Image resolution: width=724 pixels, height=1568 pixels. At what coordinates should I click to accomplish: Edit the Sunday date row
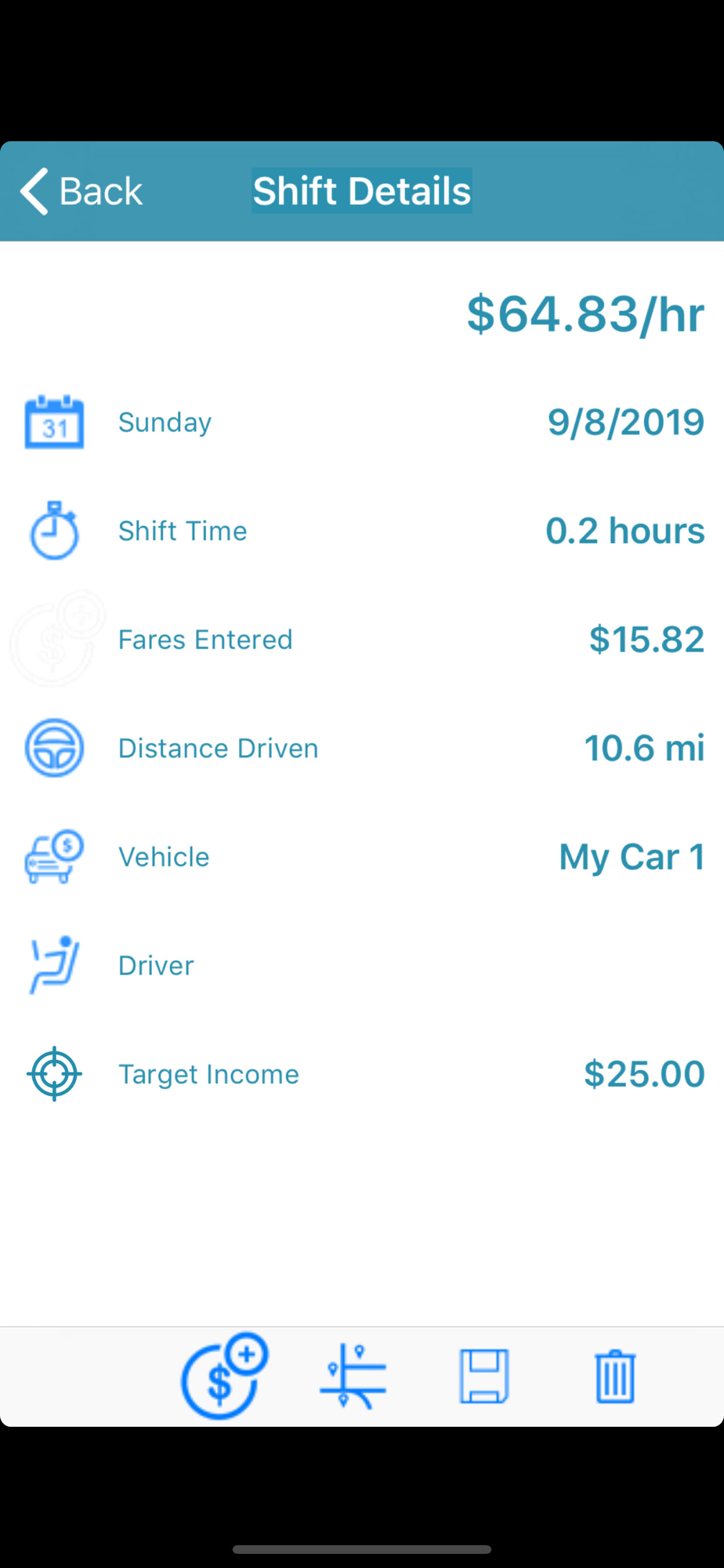(362, 423)
